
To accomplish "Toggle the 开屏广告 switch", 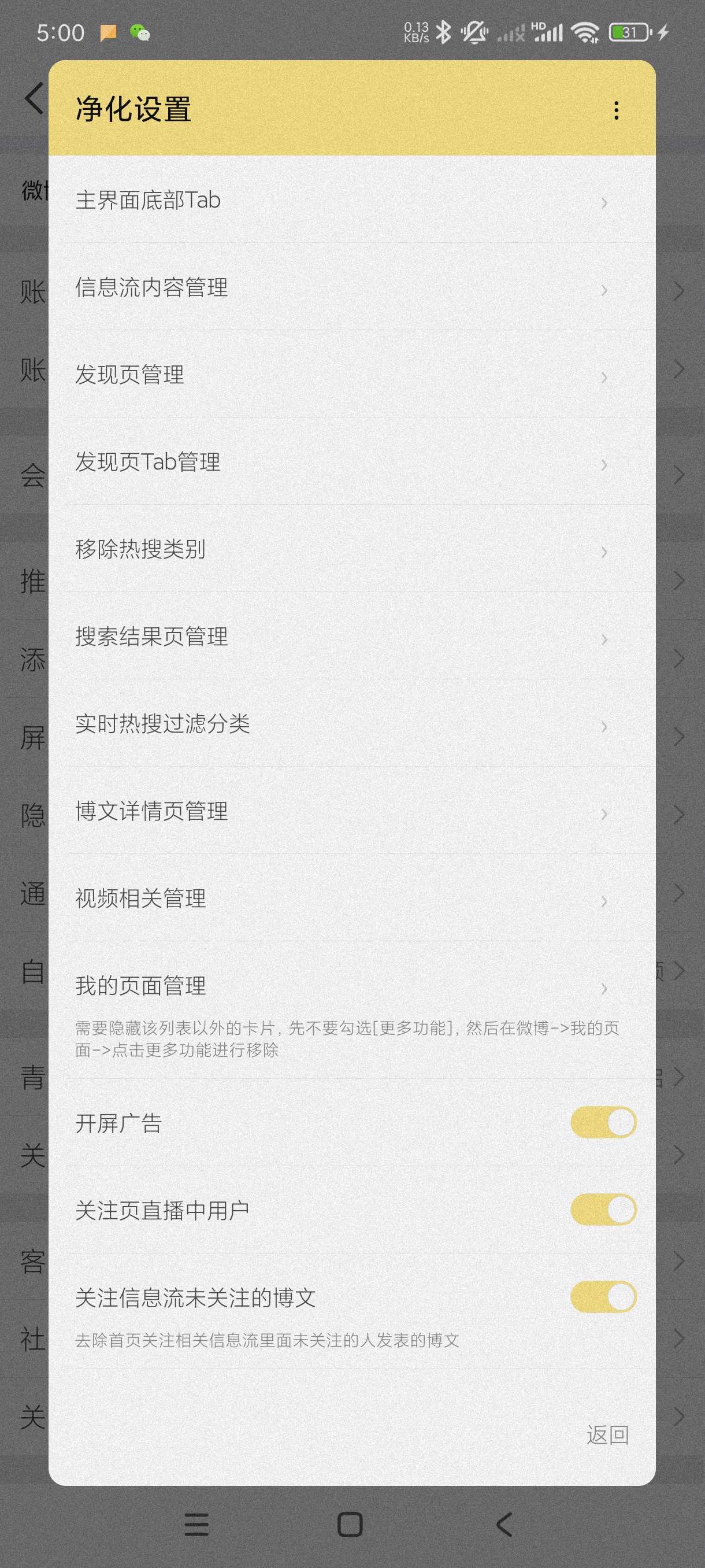I will tap(603, 1123).
